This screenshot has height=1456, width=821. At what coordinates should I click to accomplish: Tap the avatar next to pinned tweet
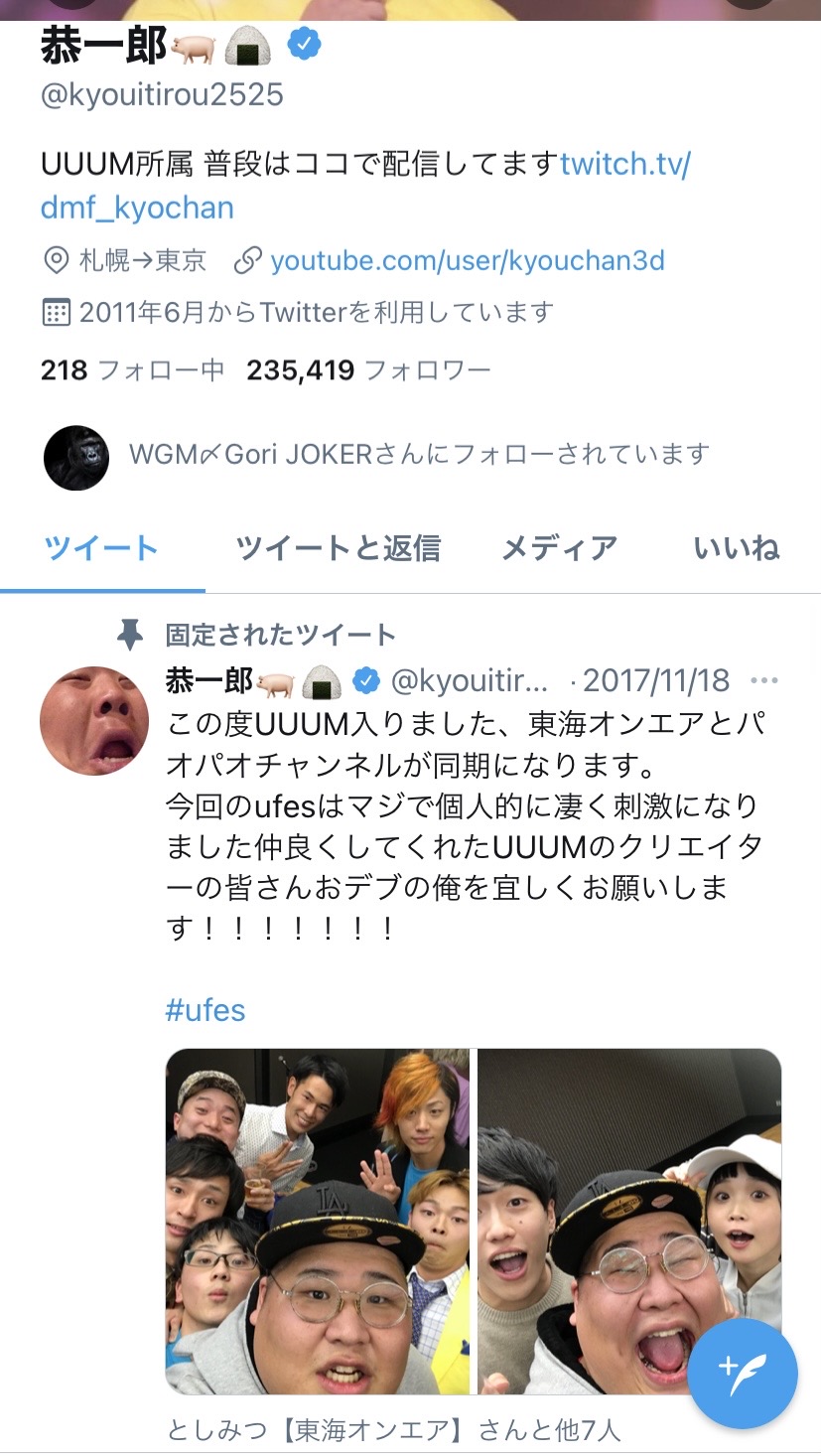94,721
